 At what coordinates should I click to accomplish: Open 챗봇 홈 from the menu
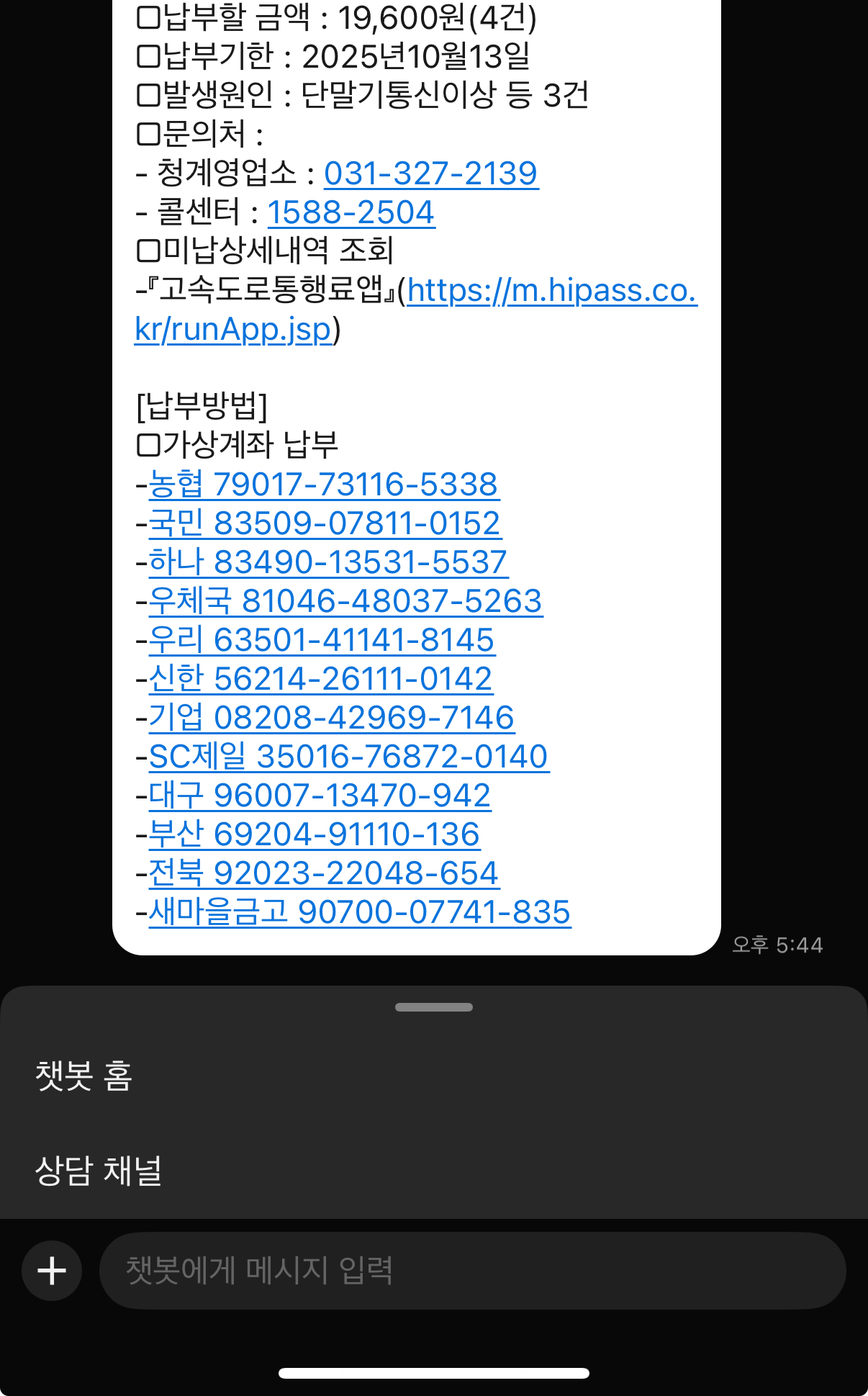pyautogui.click(x=84, y=1076)
